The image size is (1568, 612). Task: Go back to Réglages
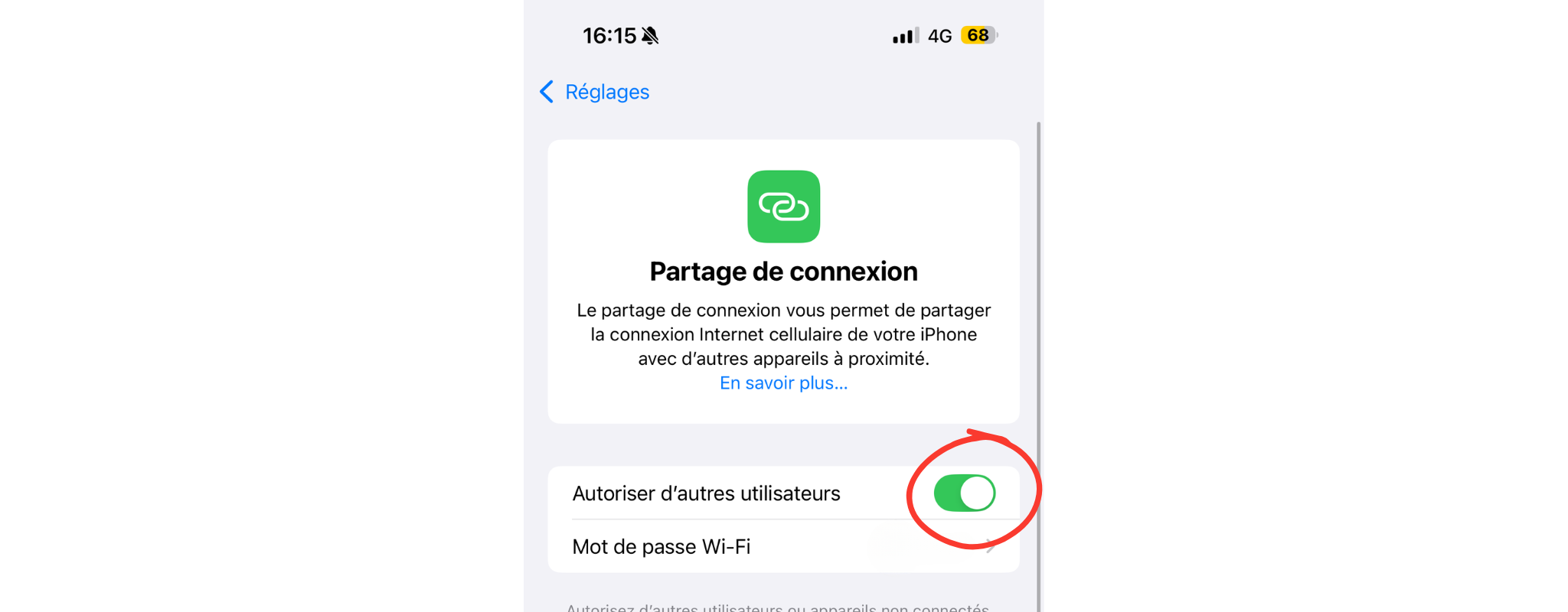click(x=595, y=92)
